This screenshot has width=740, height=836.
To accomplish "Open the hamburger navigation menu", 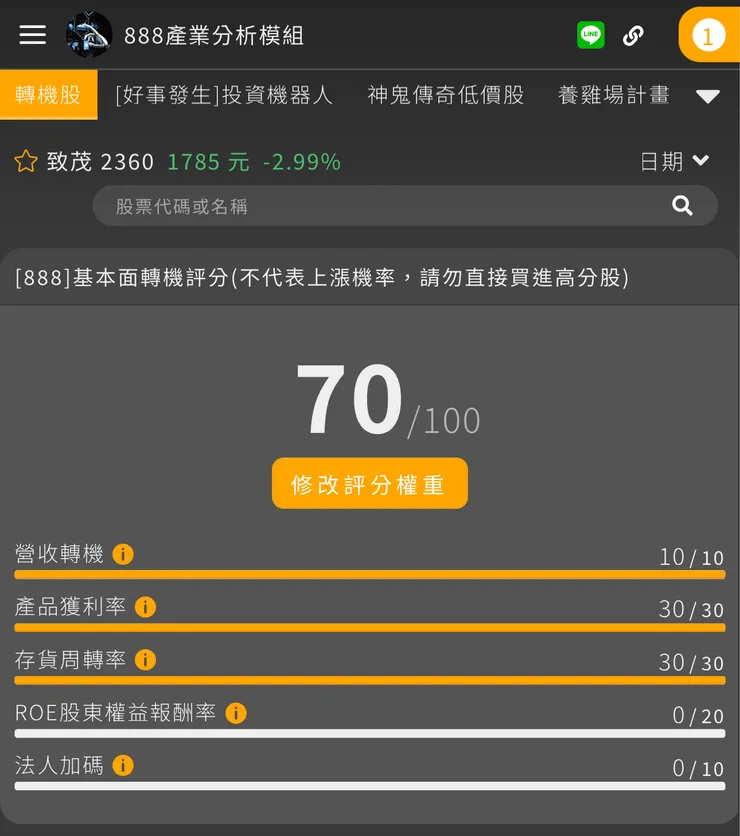I will coord(32,34).
